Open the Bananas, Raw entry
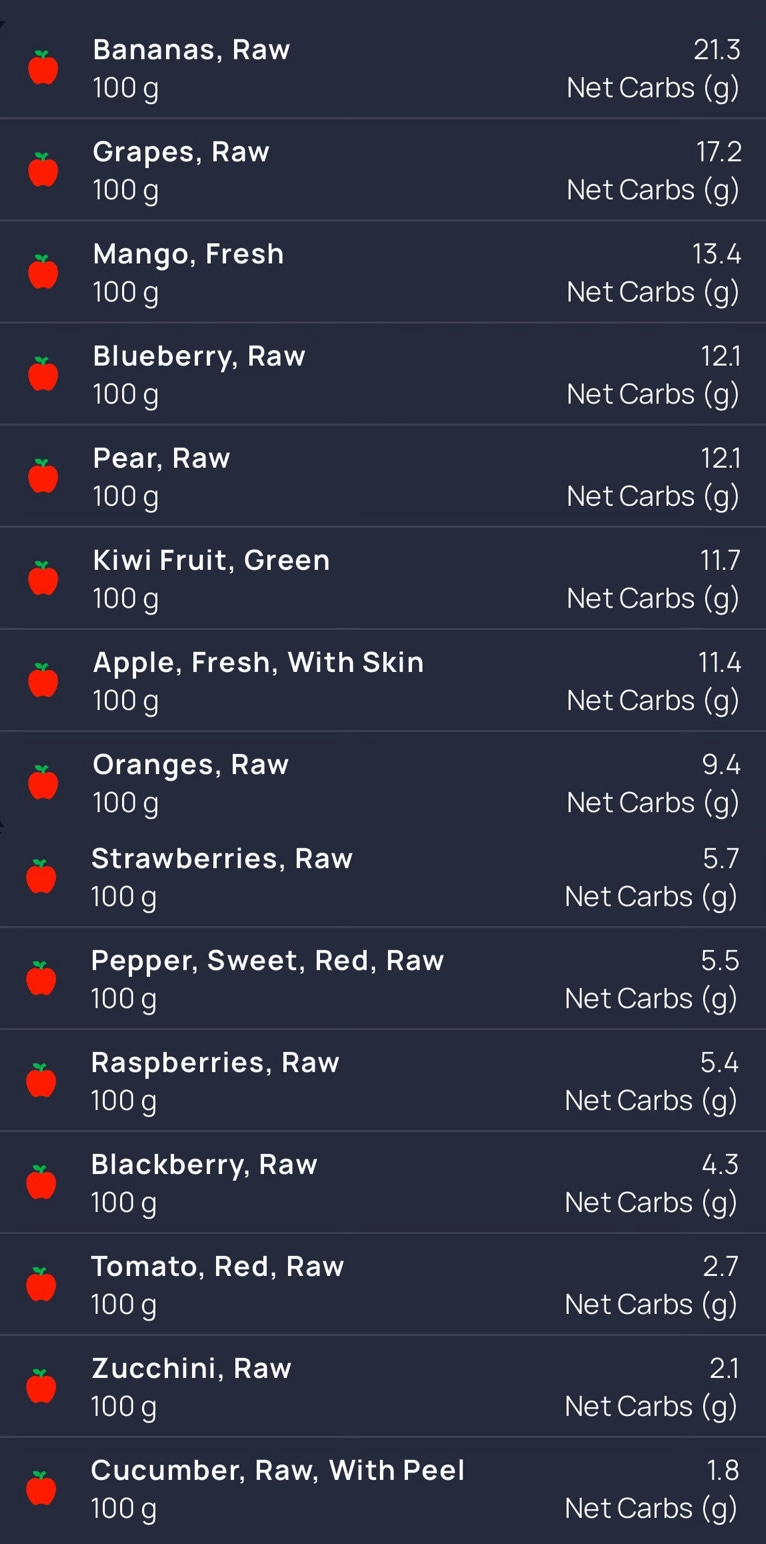The width and height of the screenshot is (766, 1544). tap(383, 68)
